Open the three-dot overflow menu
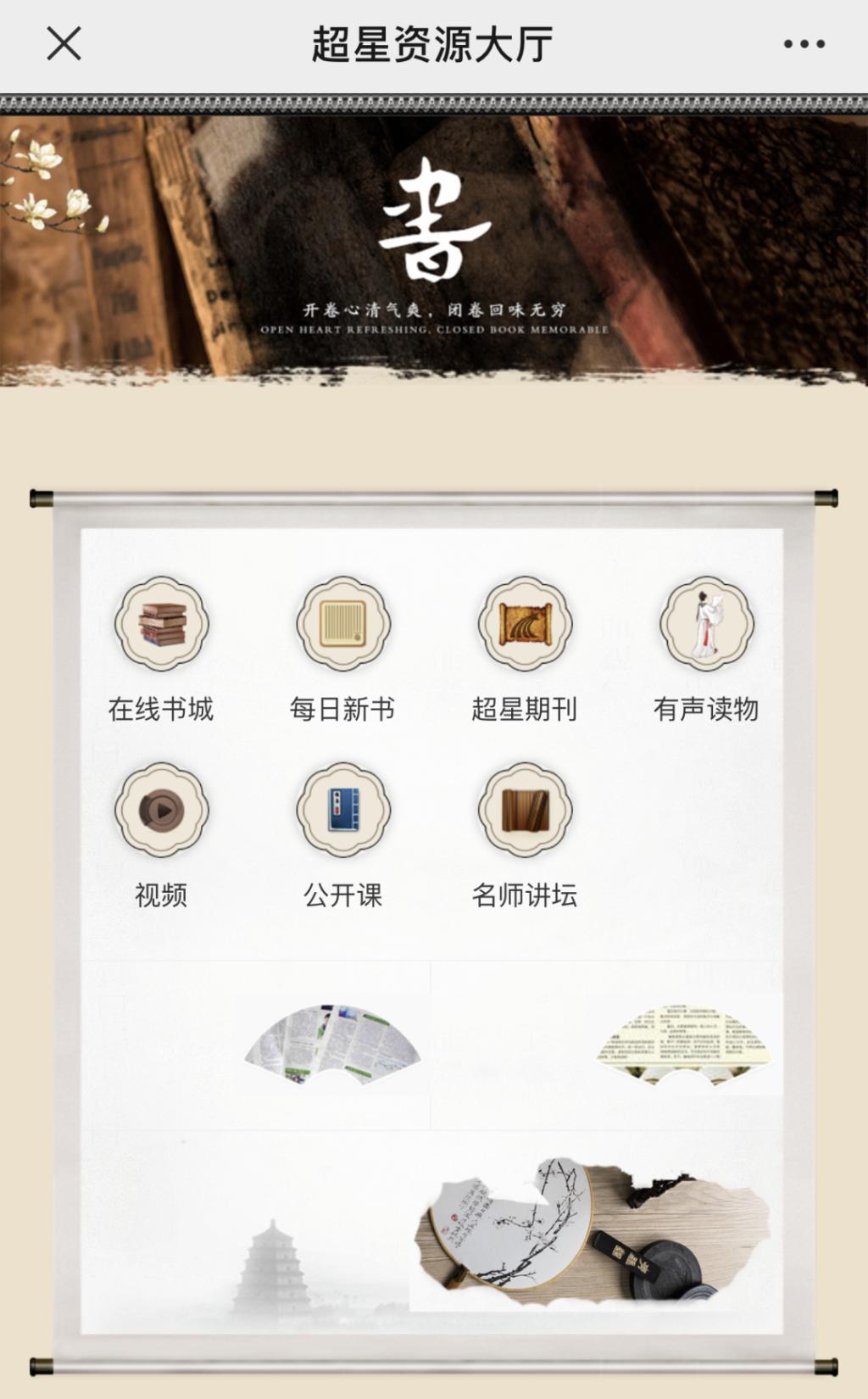This screenshot has width=868, height=1399. [x=804, y=44]
